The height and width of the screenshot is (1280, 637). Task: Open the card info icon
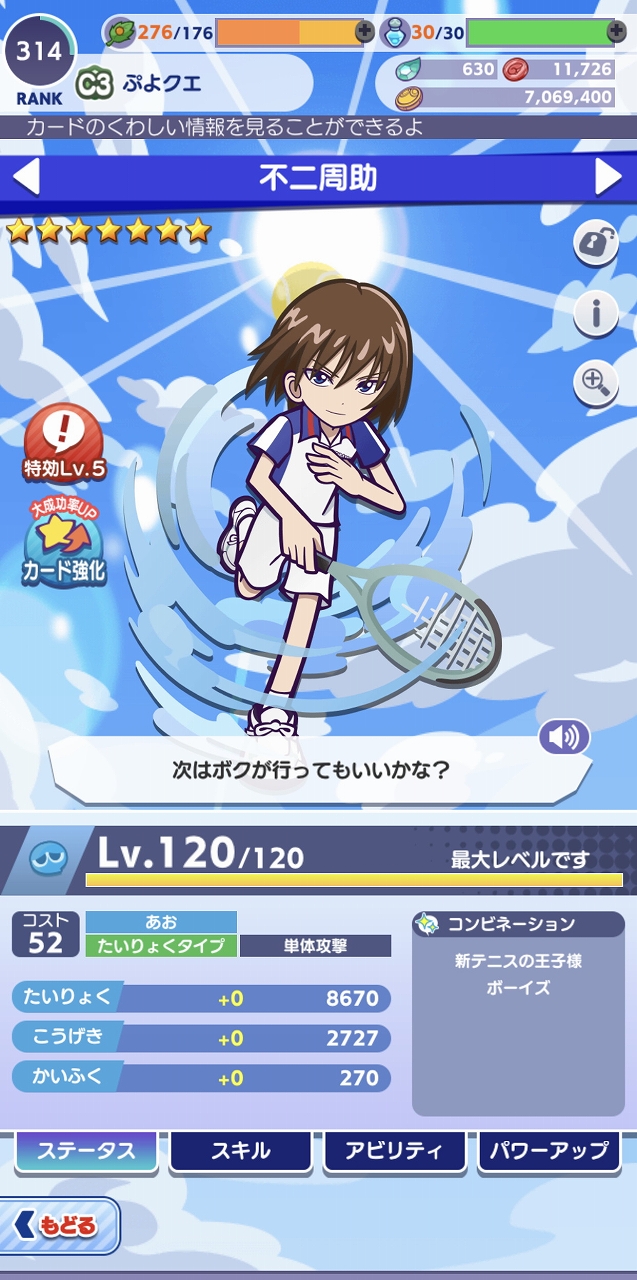[x=595, y=314]
